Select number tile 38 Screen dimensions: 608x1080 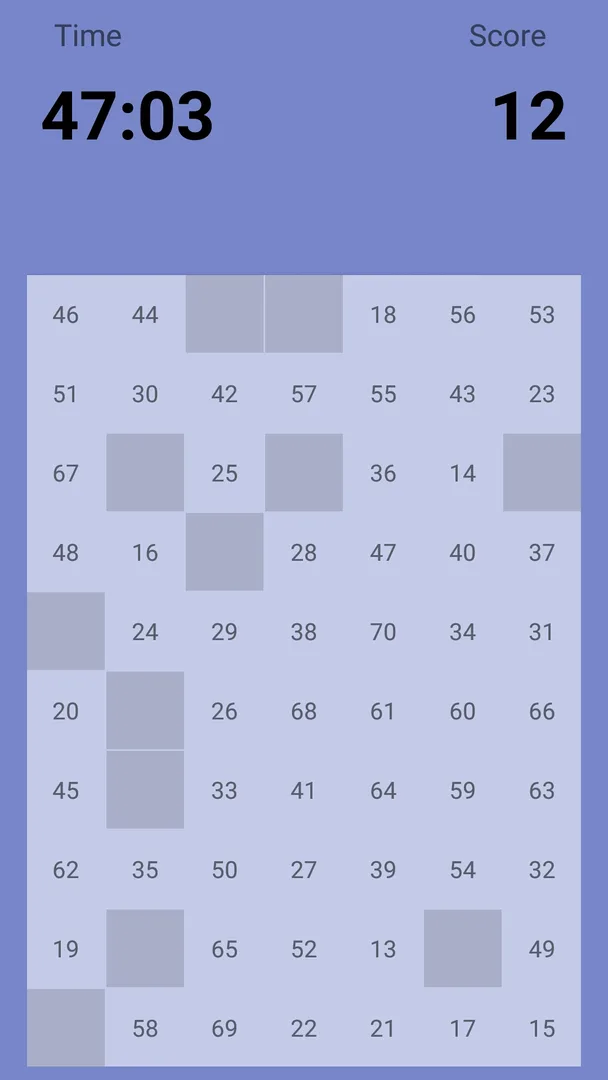point(304,632)
